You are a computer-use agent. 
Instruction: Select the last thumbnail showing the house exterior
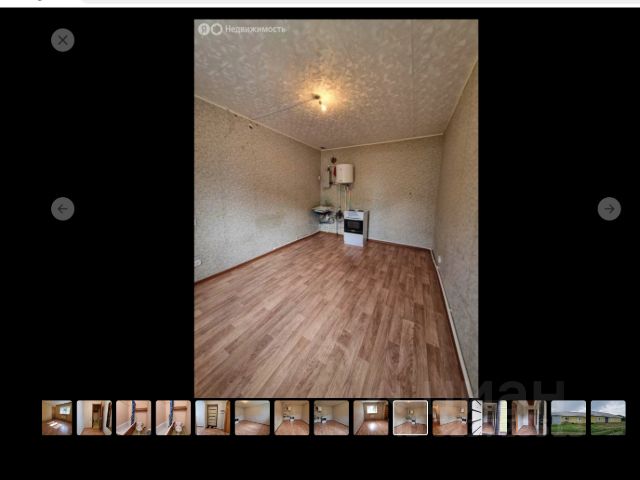click(x=608, y=417)
